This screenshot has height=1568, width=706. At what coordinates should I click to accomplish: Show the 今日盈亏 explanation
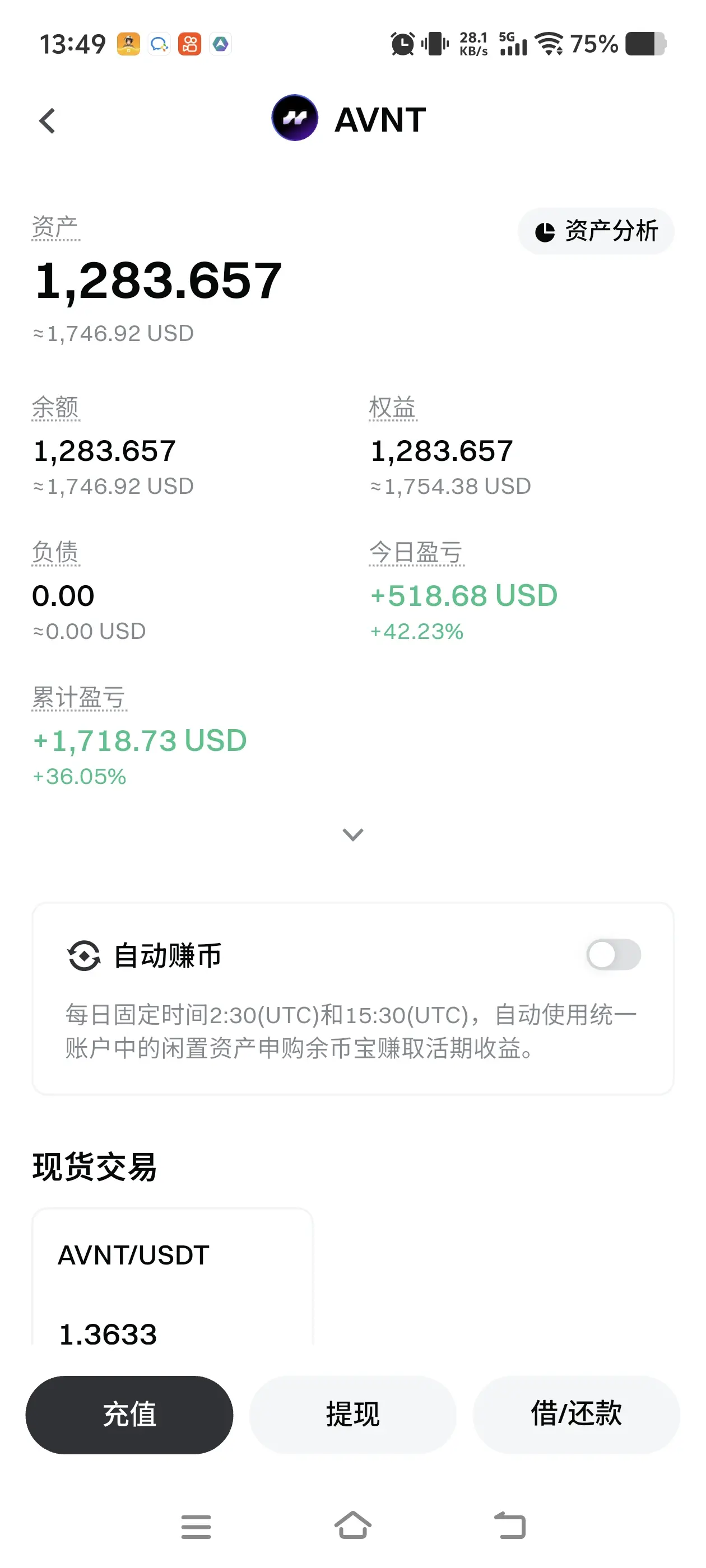(416, 553)
